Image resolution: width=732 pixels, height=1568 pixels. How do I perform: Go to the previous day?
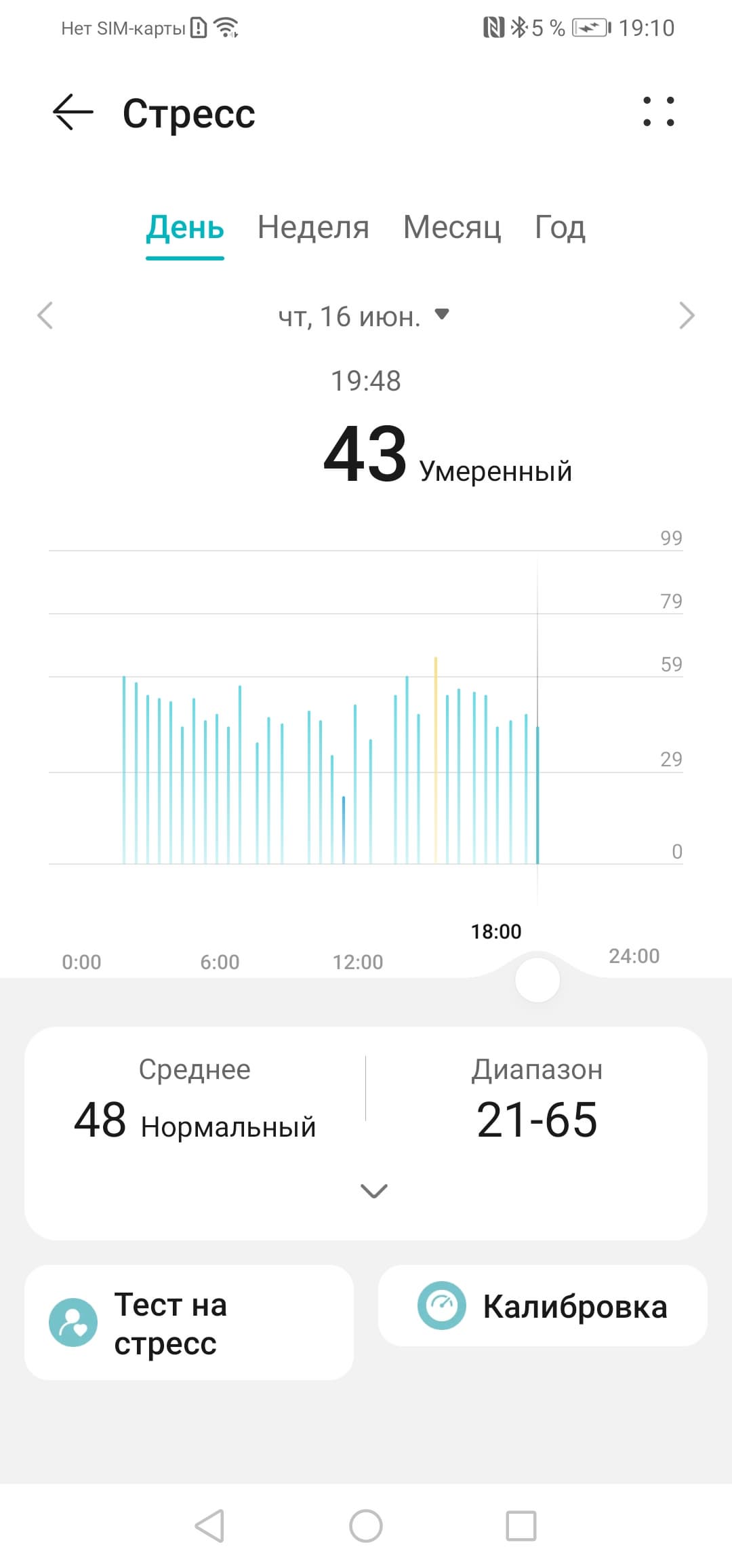[45, 316]
